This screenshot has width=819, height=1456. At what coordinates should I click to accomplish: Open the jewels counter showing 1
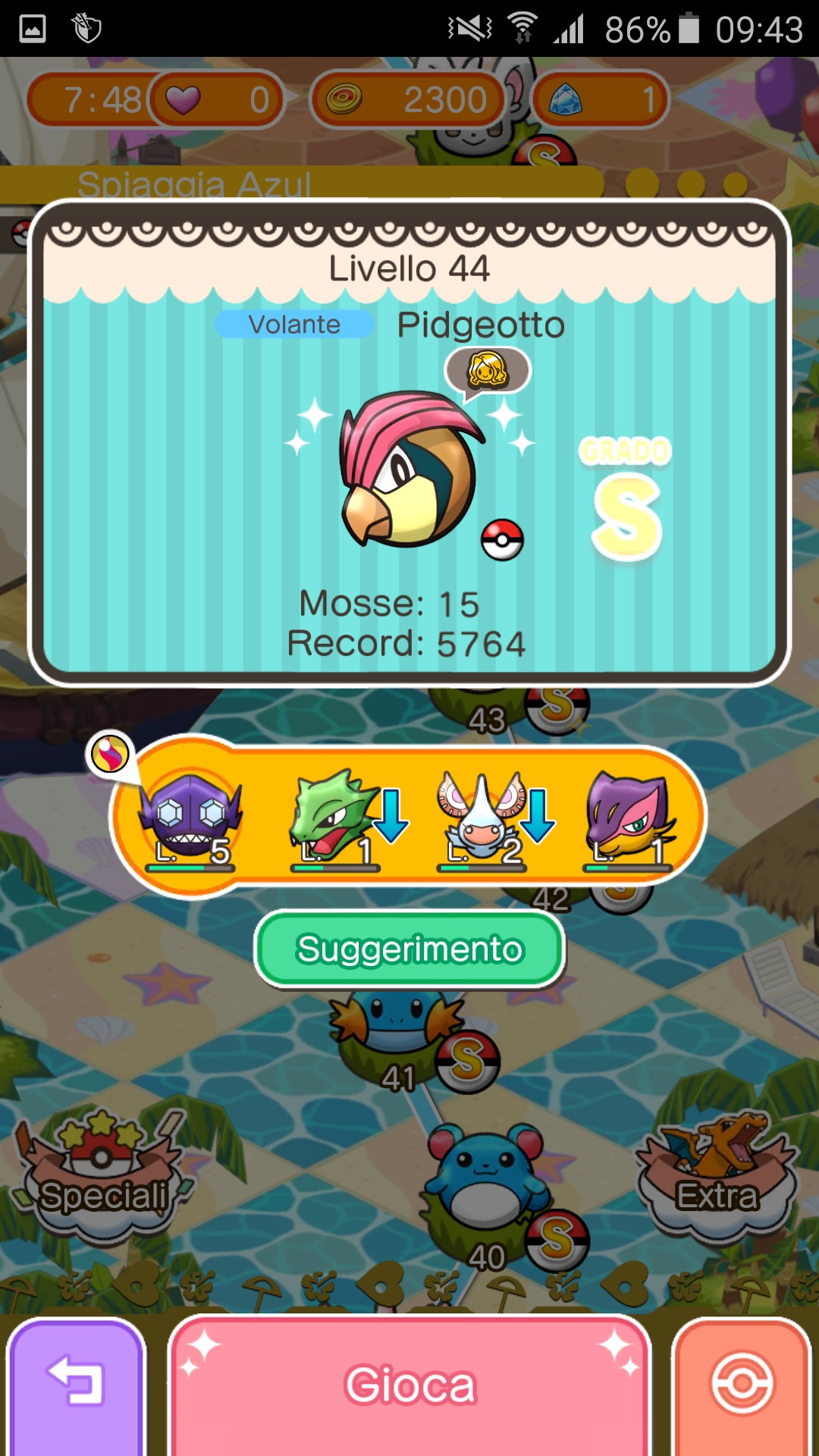click(601, 99)
